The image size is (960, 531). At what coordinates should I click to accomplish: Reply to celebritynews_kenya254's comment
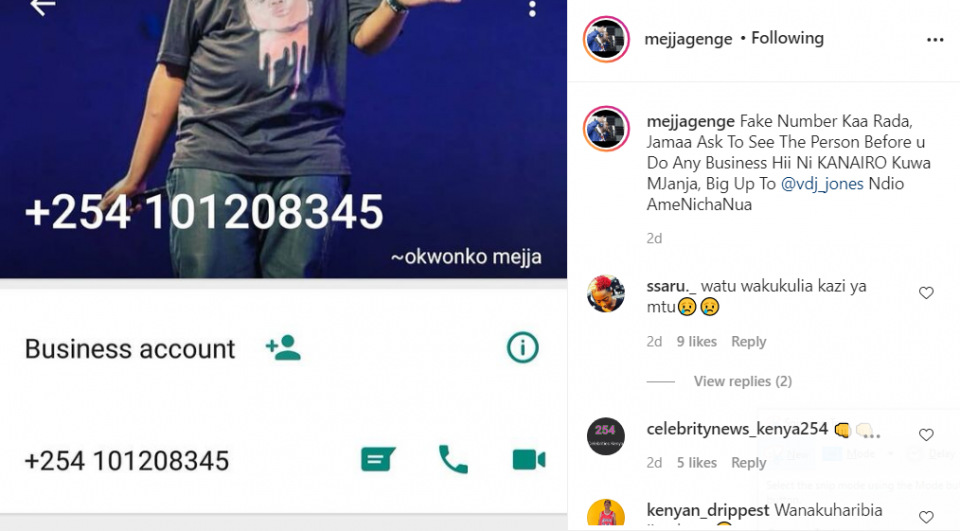coord(748,462)
